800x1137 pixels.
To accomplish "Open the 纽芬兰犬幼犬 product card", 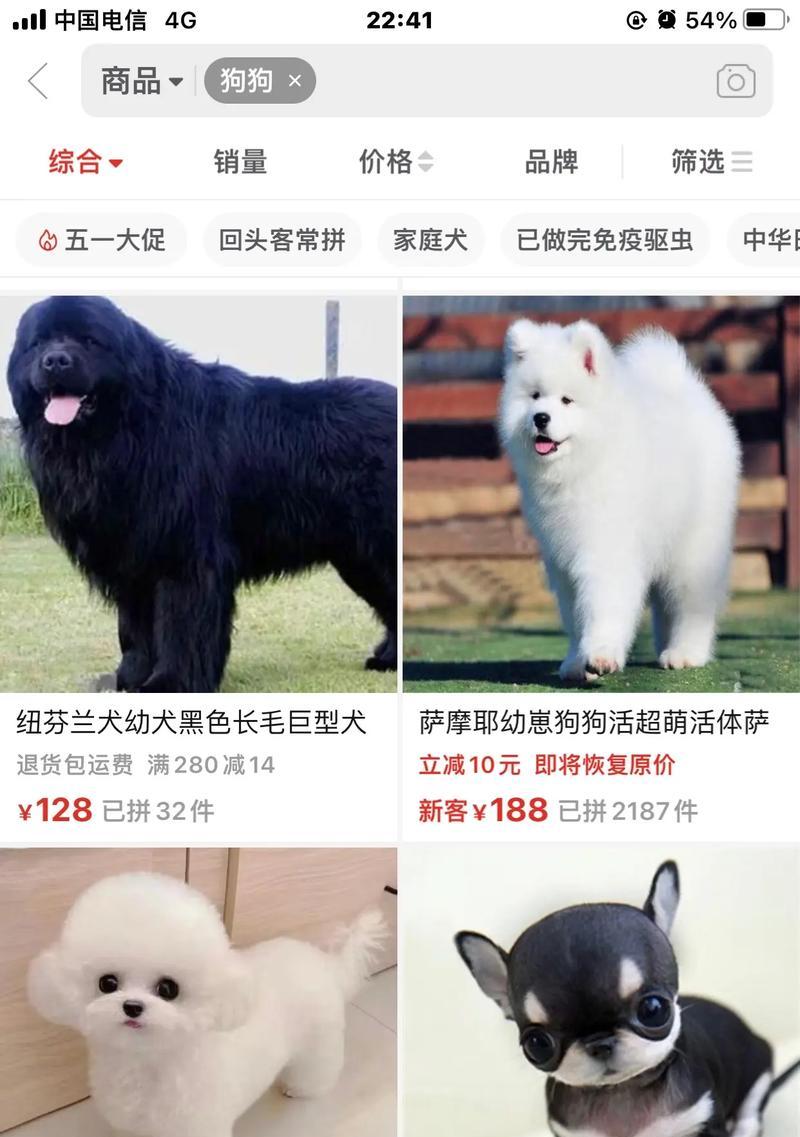I will click(198, 560).
